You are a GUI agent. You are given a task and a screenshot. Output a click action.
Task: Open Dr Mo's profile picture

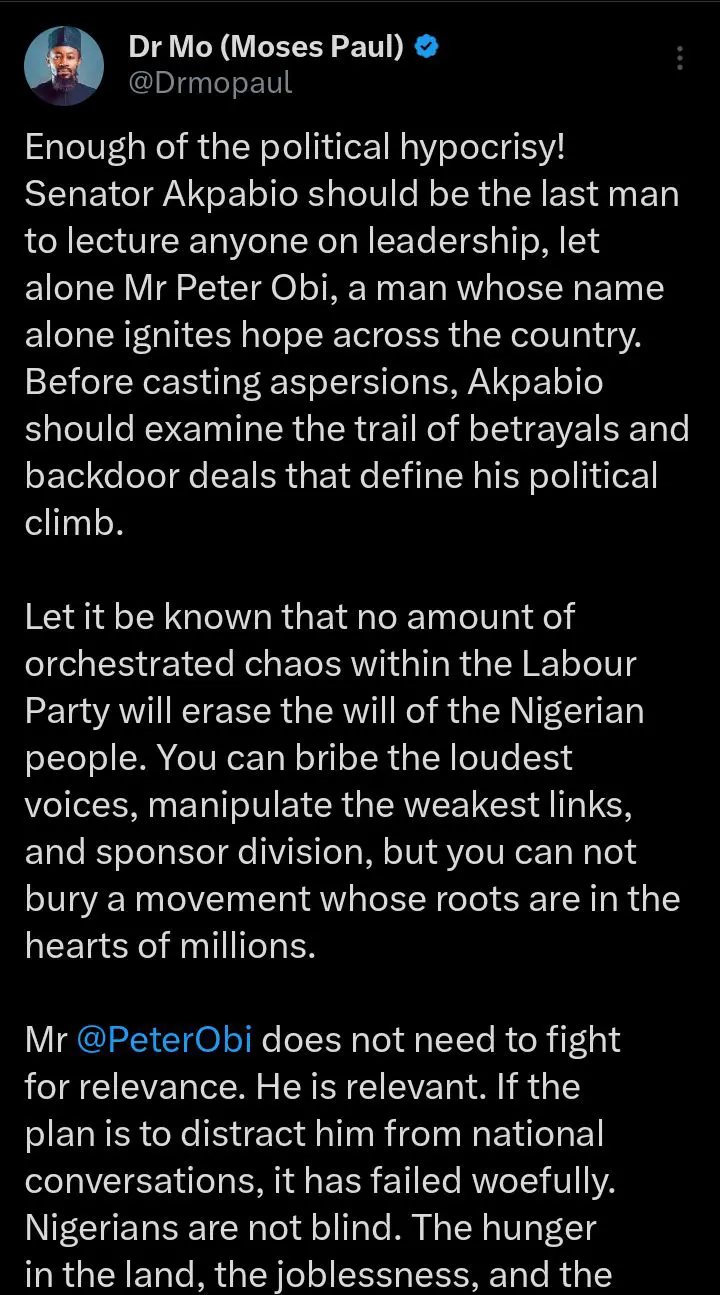pos(64,65)
